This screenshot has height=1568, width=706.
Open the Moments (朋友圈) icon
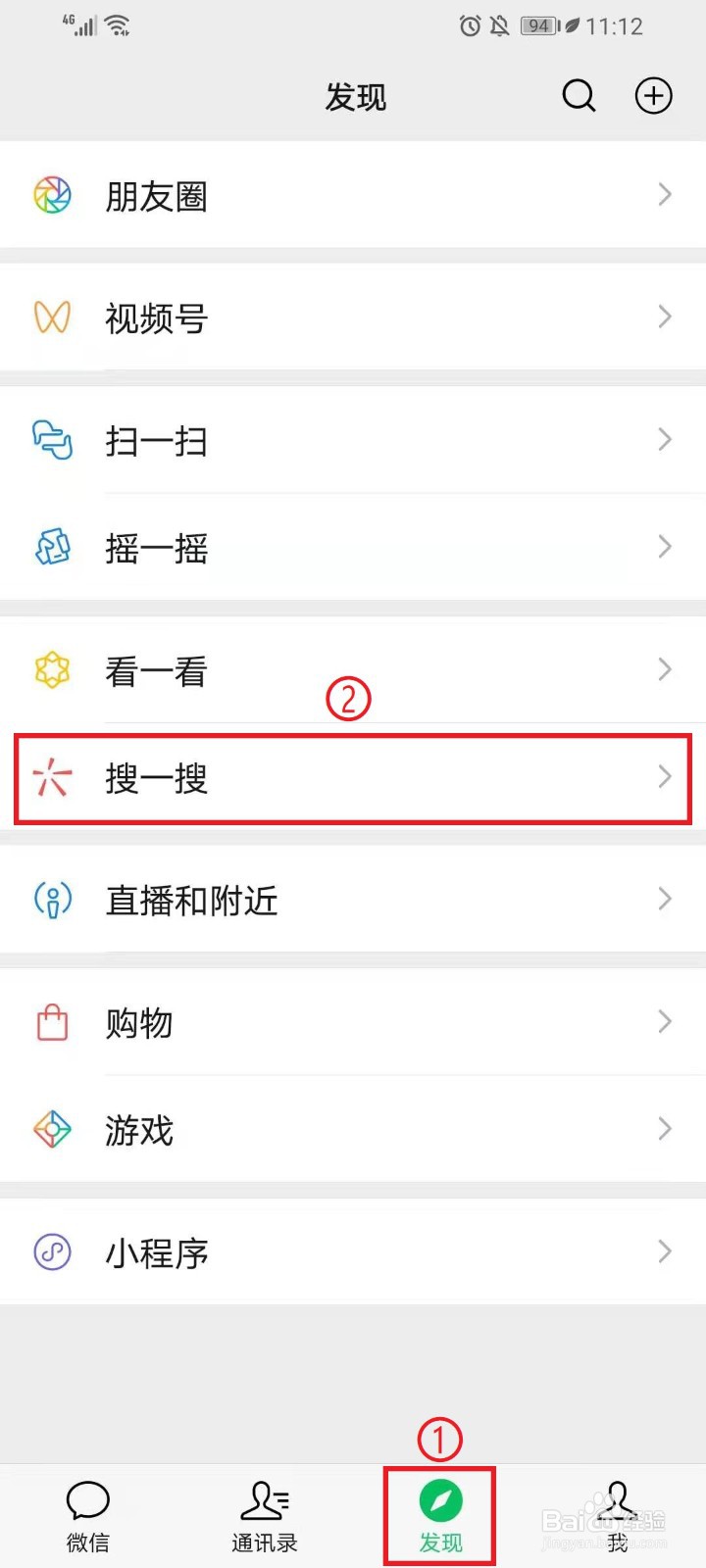(x=52, y=195)
